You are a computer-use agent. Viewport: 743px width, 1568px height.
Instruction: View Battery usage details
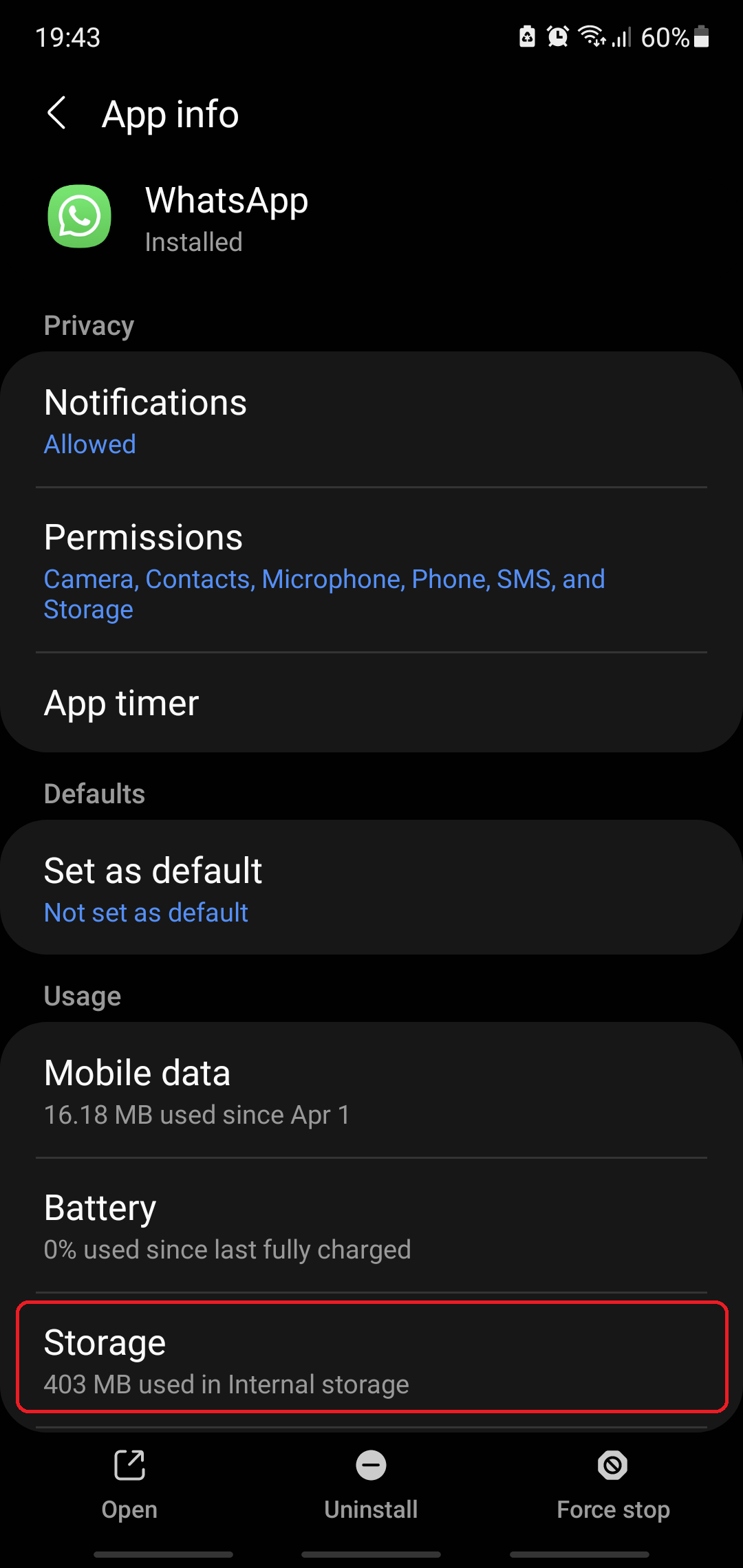tap(371, 1226)
